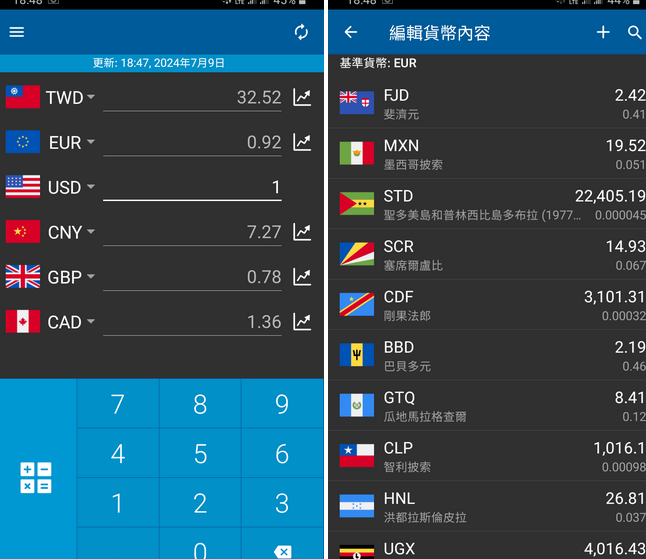Tap the 5 key
646x559 pixels.
point(200,453)
